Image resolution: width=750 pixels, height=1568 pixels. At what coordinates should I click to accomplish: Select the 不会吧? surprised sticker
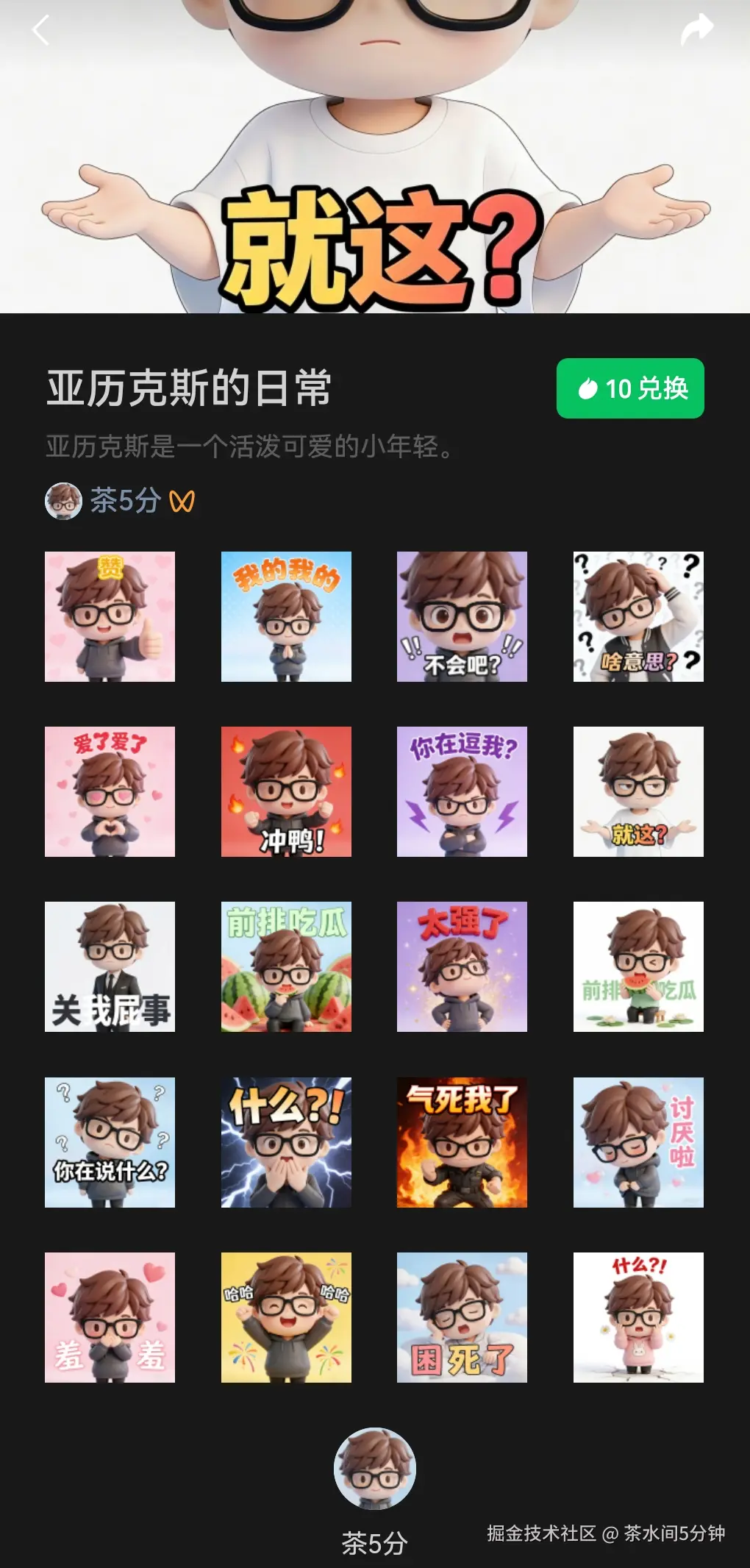click(x=463, y=618)
